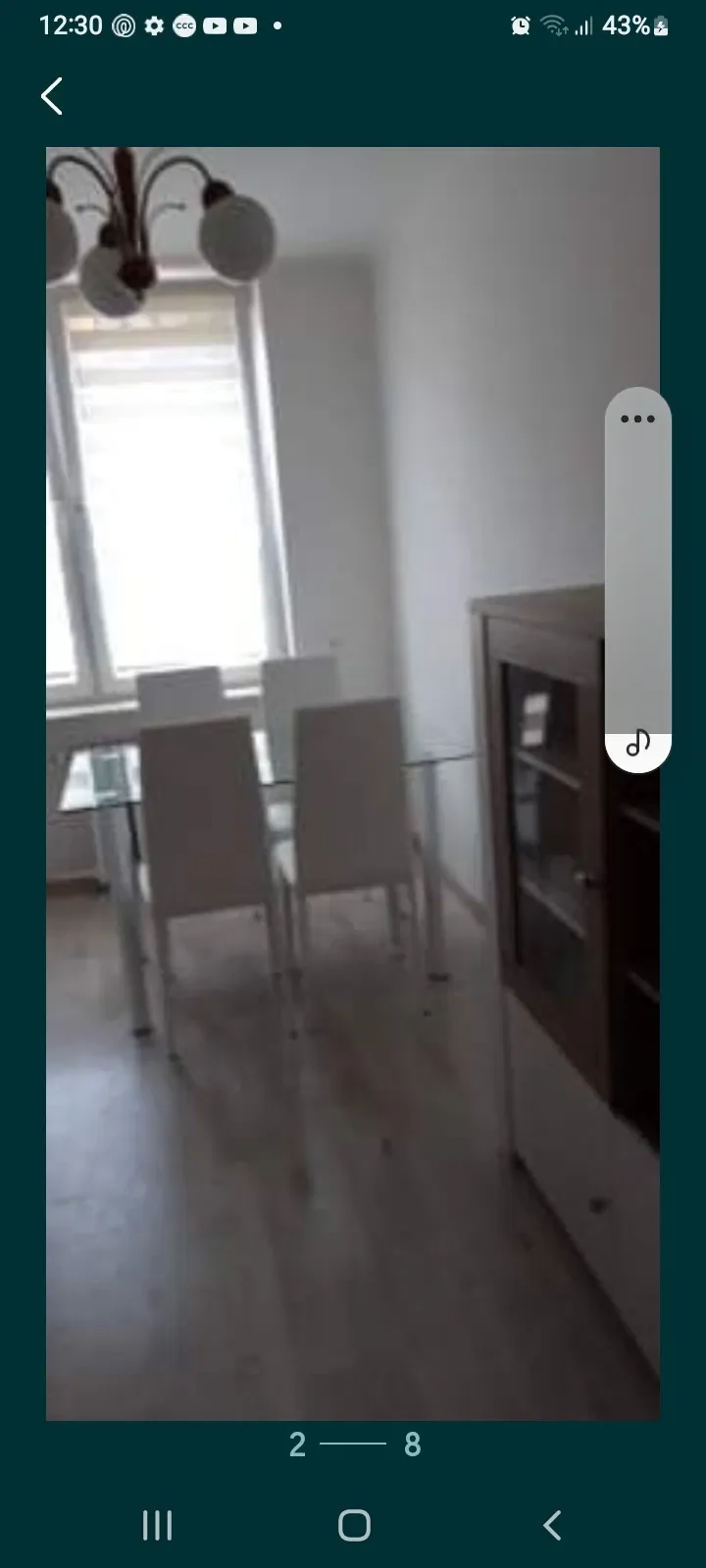The height and width of the screenshot is (1568, 706).
Task: Open the full-screen room photo
Action: pos(353,783)
